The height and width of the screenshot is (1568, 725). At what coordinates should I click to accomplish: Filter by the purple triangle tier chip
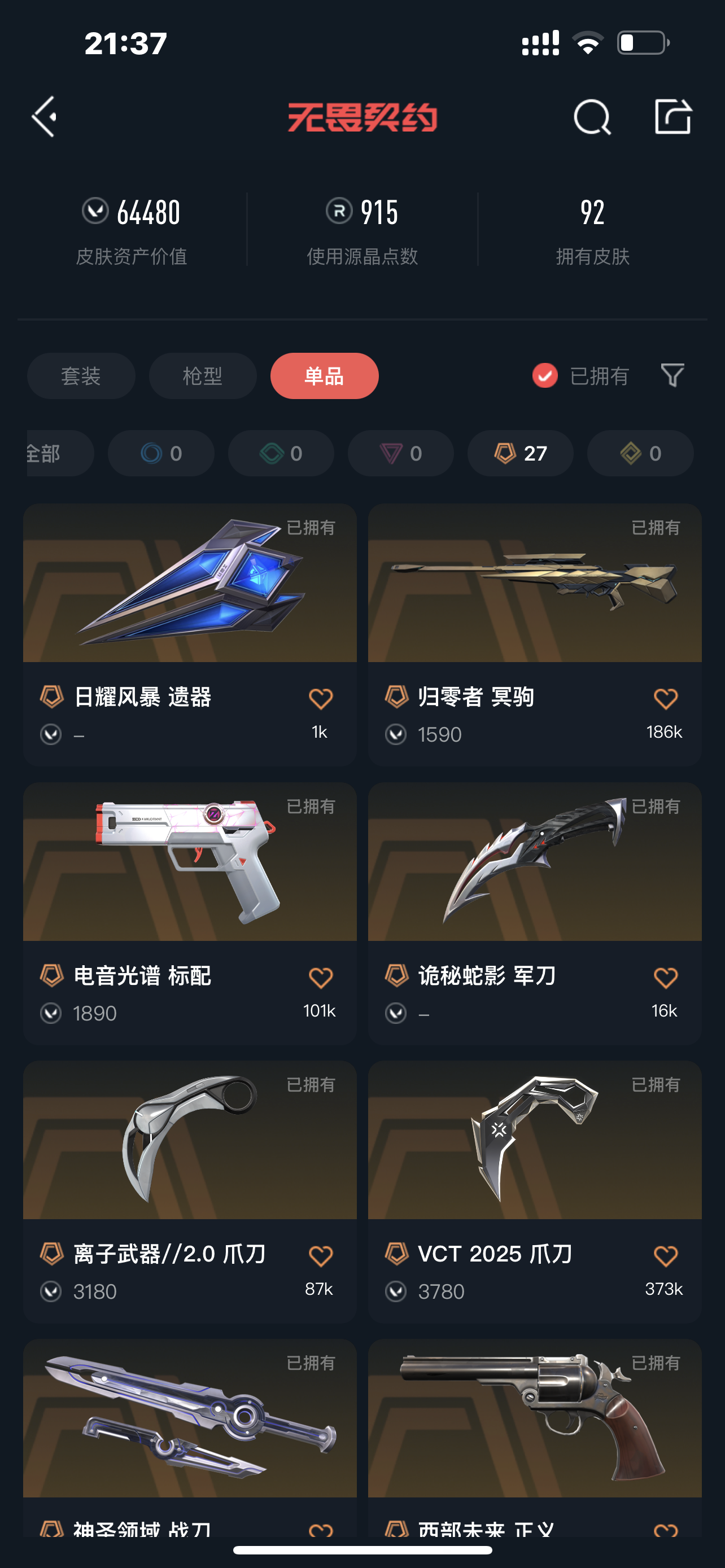400,453
